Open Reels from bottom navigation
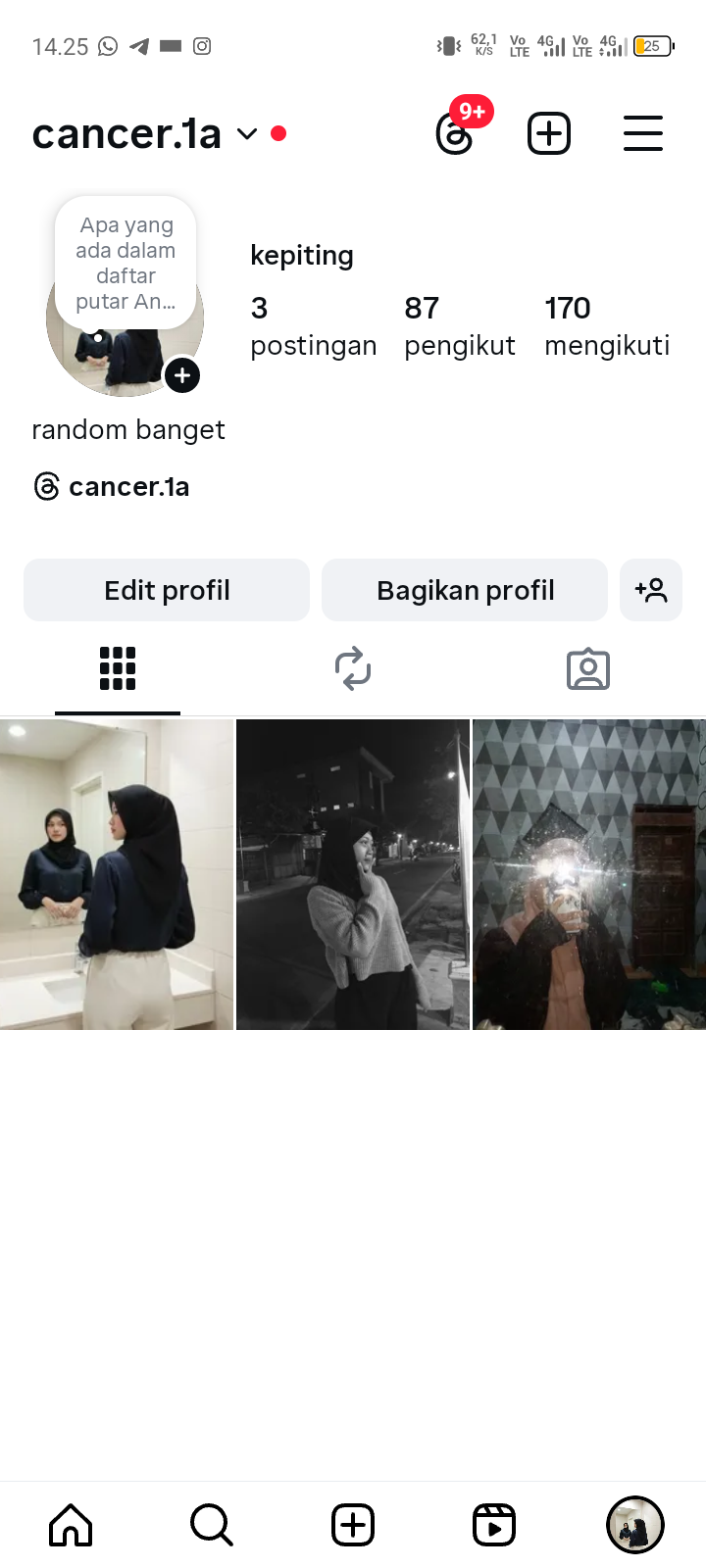This screenshot has width=706, height=1568. pyautogui.click(x=494, y=1525)
